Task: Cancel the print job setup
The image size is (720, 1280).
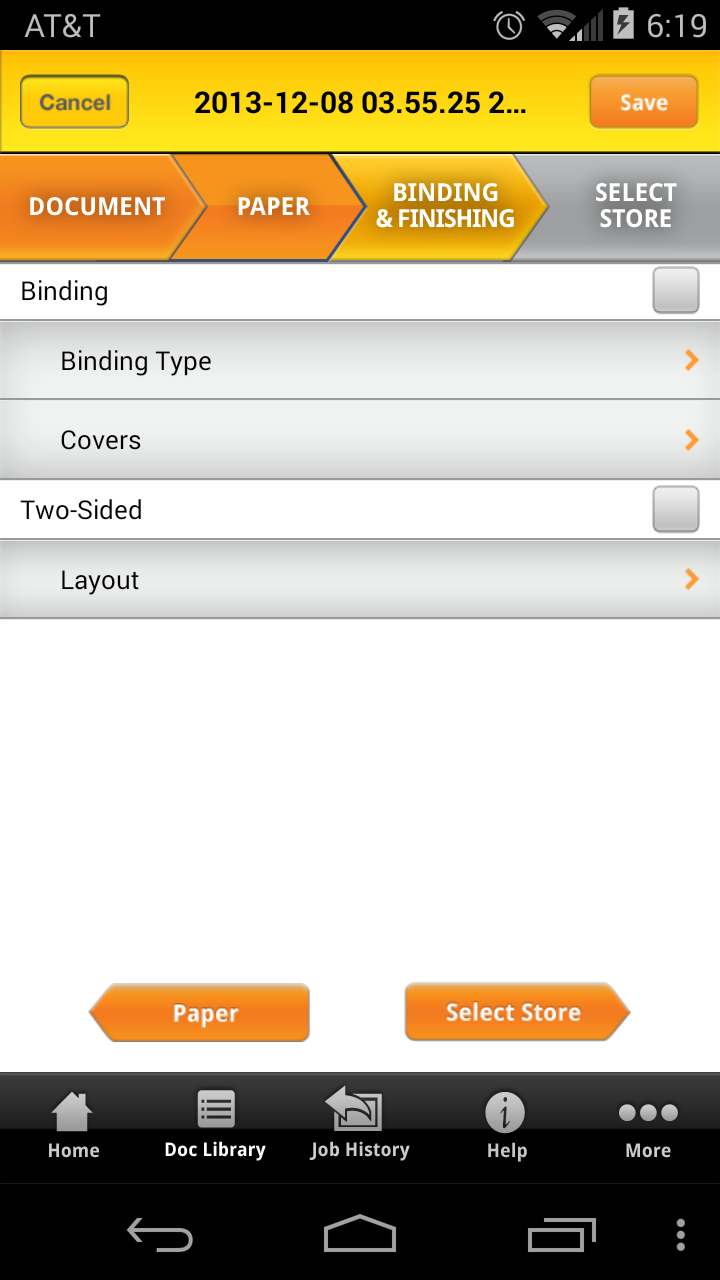Action: point(75,102)
